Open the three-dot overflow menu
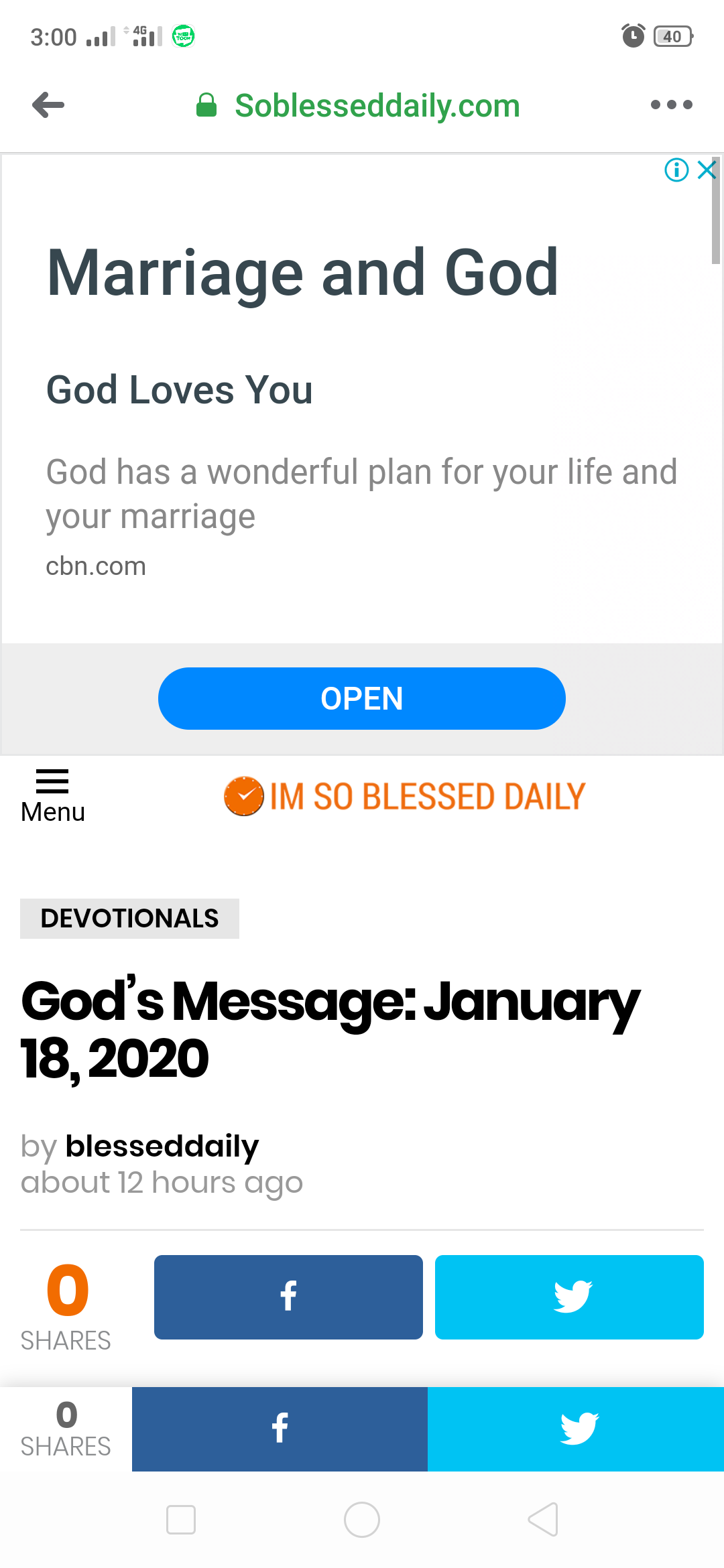This screenshot has height=1568, width=724. 671,105
